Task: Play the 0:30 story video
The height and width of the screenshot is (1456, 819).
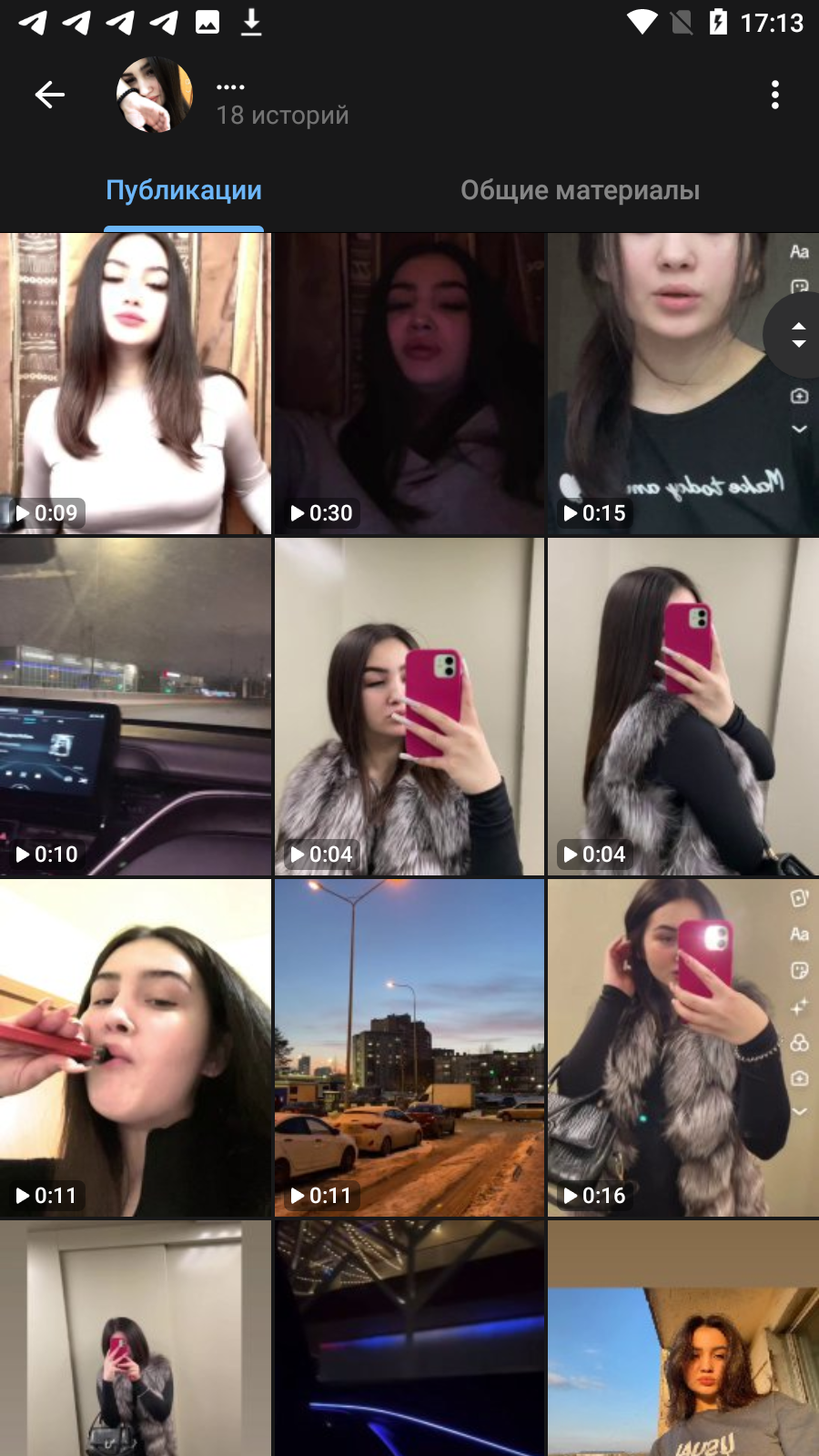Action: point(409,383)
